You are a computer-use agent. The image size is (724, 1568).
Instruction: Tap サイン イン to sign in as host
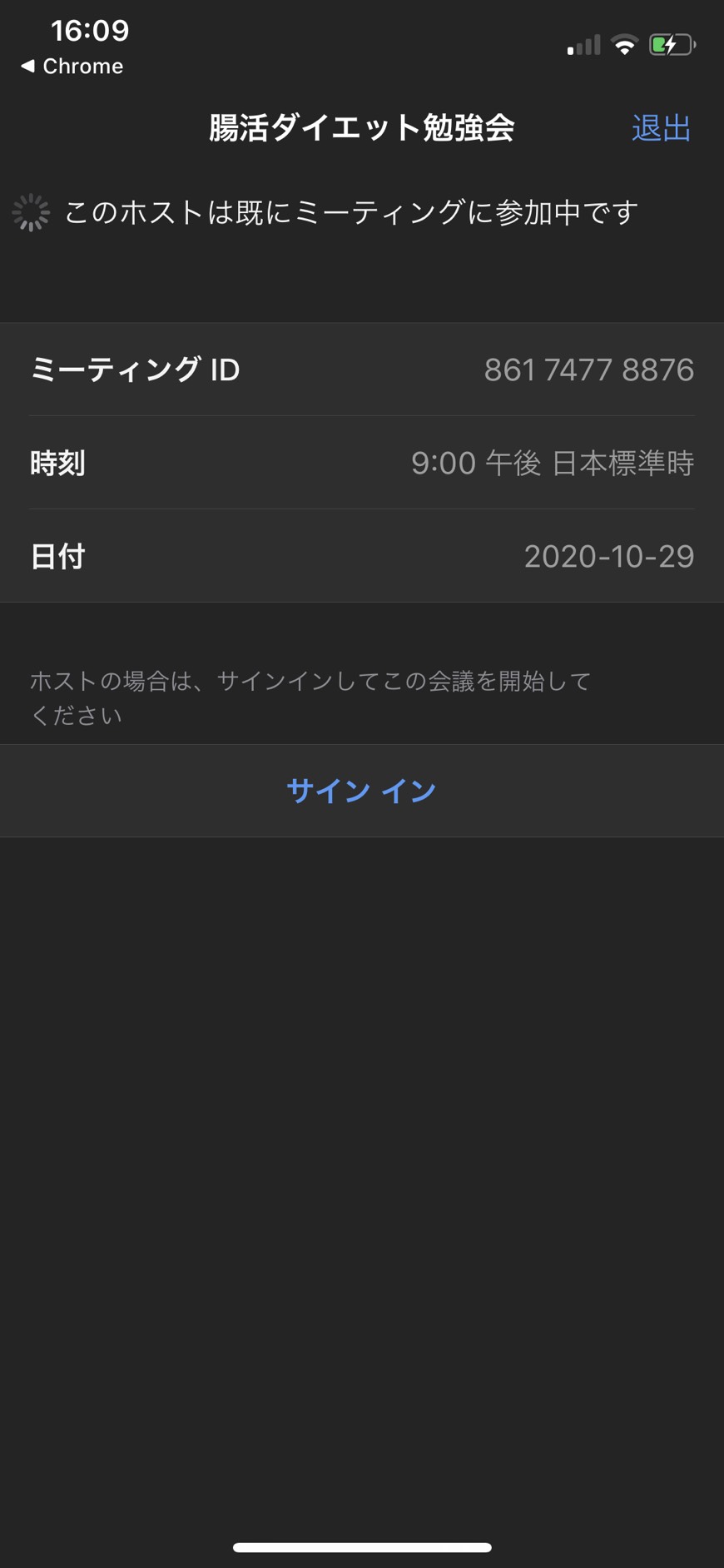(x=361, y=791)
